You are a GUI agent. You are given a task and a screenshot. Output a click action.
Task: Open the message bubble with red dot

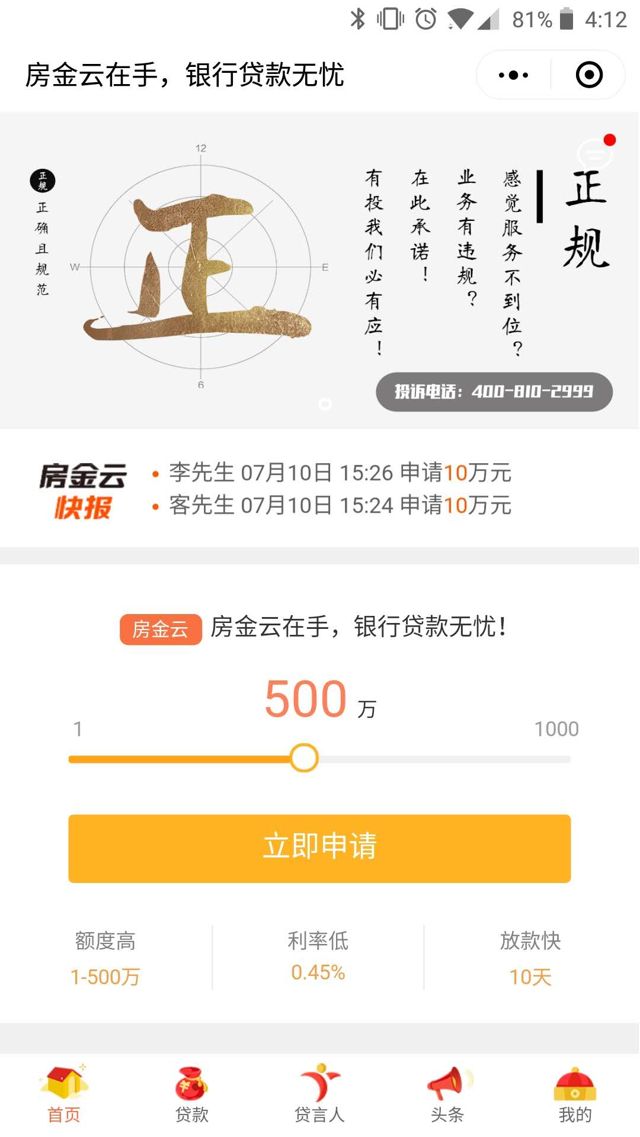pyautogui.click(x=596, y=155)
